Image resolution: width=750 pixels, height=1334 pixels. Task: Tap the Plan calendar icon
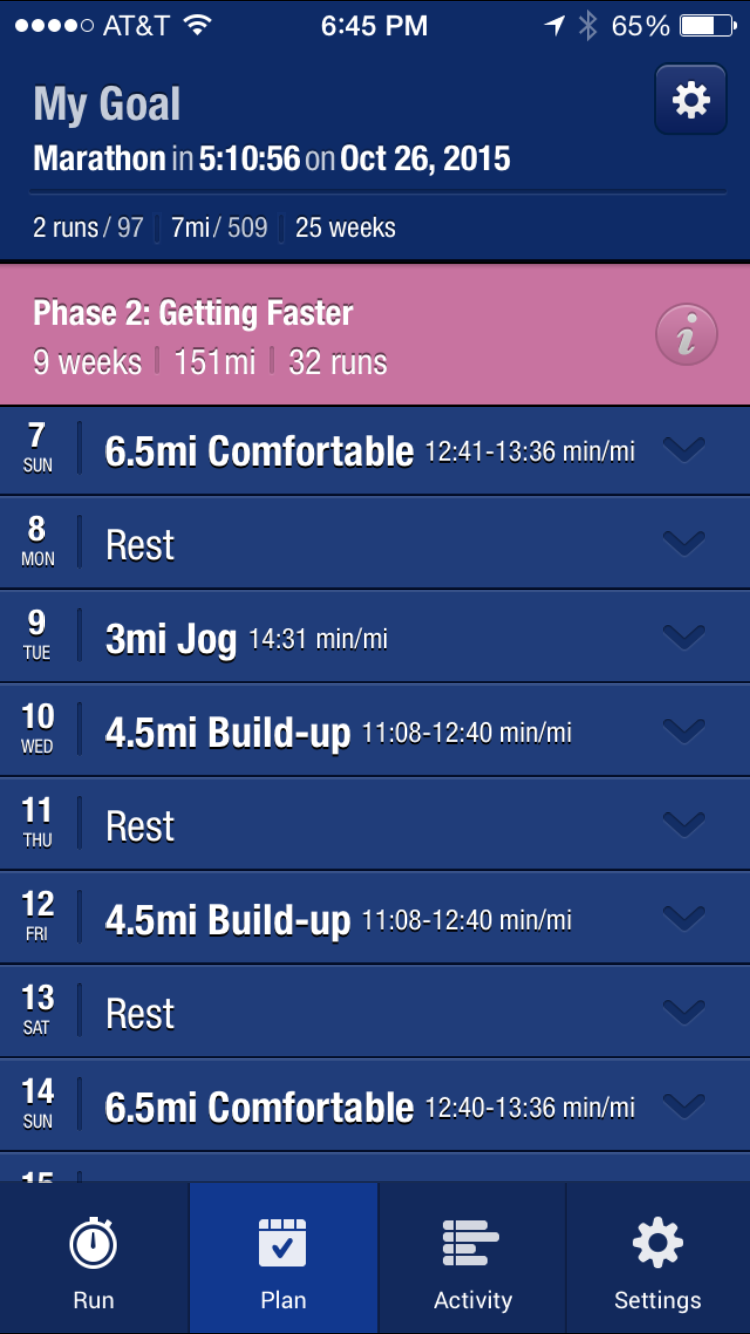[x=283, y=1241]
